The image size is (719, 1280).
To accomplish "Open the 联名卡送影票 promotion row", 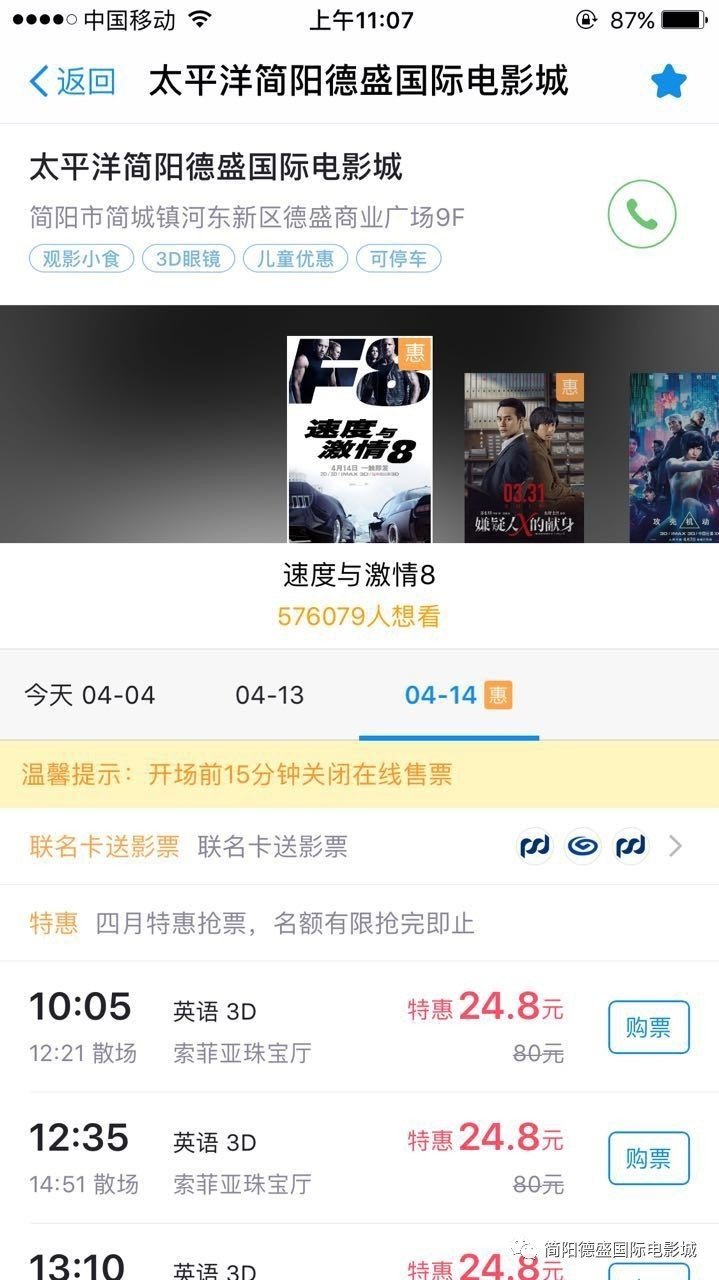I will [359, 847].
